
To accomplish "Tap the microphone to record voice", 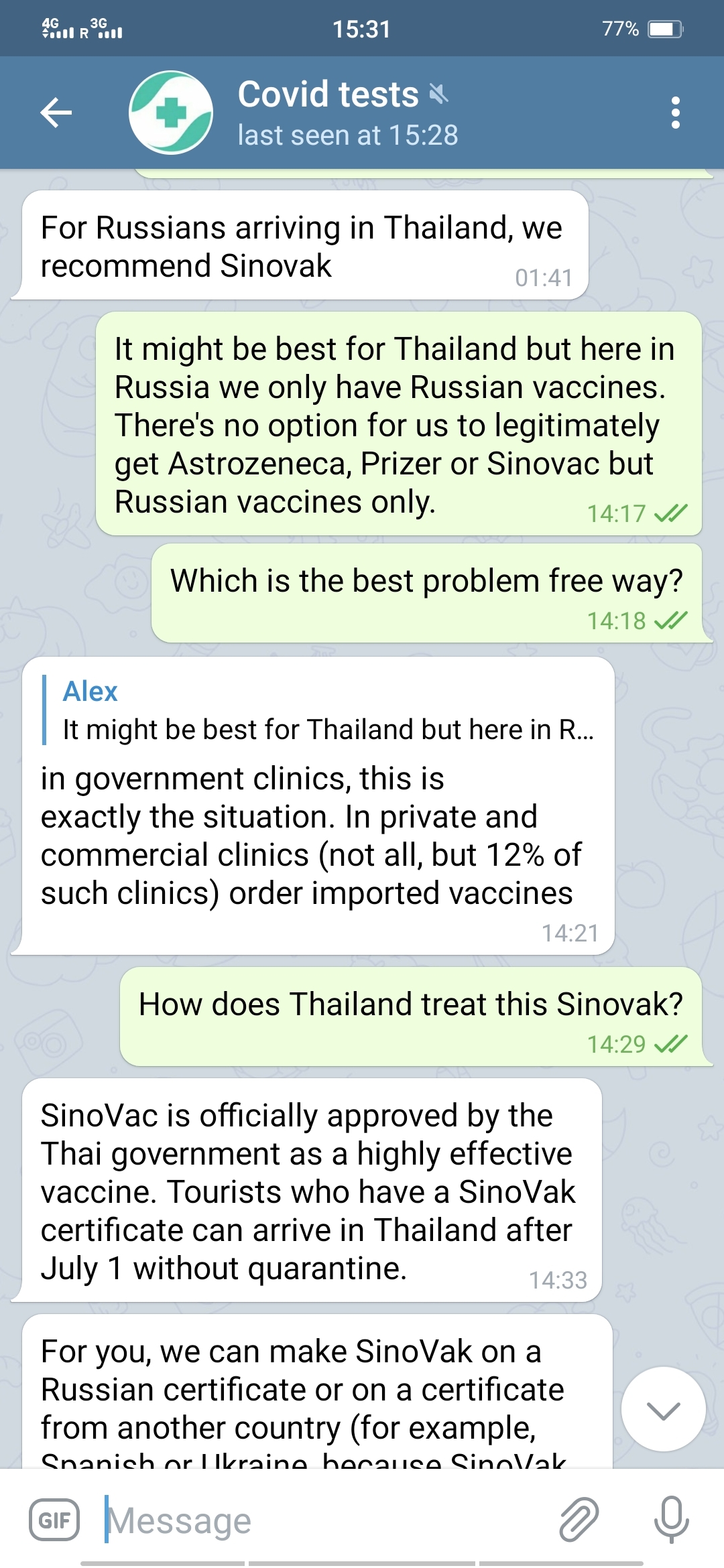I will [x=671, y=1520].
